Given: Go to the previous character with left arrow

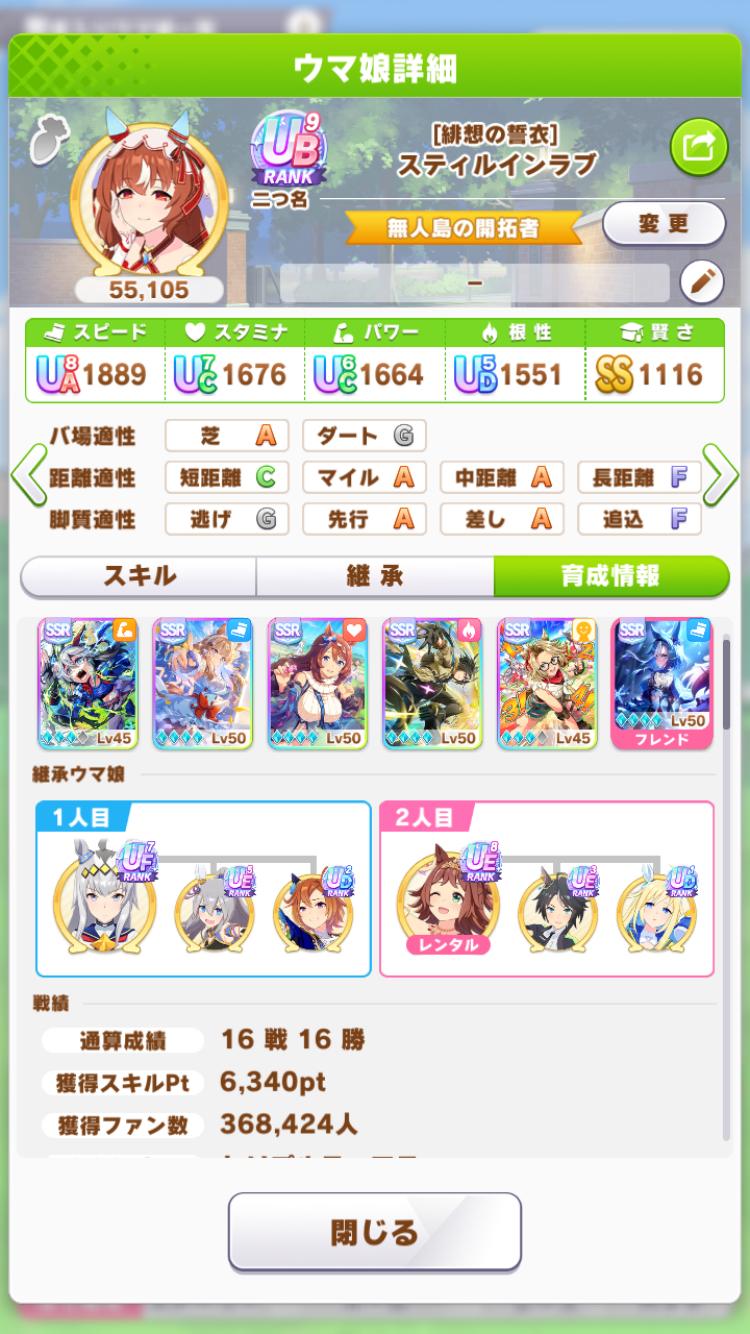Looking at the screenshot, I should coord(29,478).
